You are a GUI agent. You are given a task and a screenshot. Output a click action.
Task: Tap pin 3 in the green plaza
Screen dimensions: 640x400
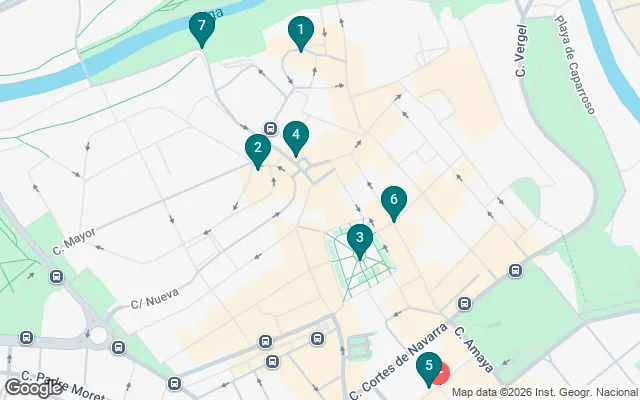coord(360,238)
